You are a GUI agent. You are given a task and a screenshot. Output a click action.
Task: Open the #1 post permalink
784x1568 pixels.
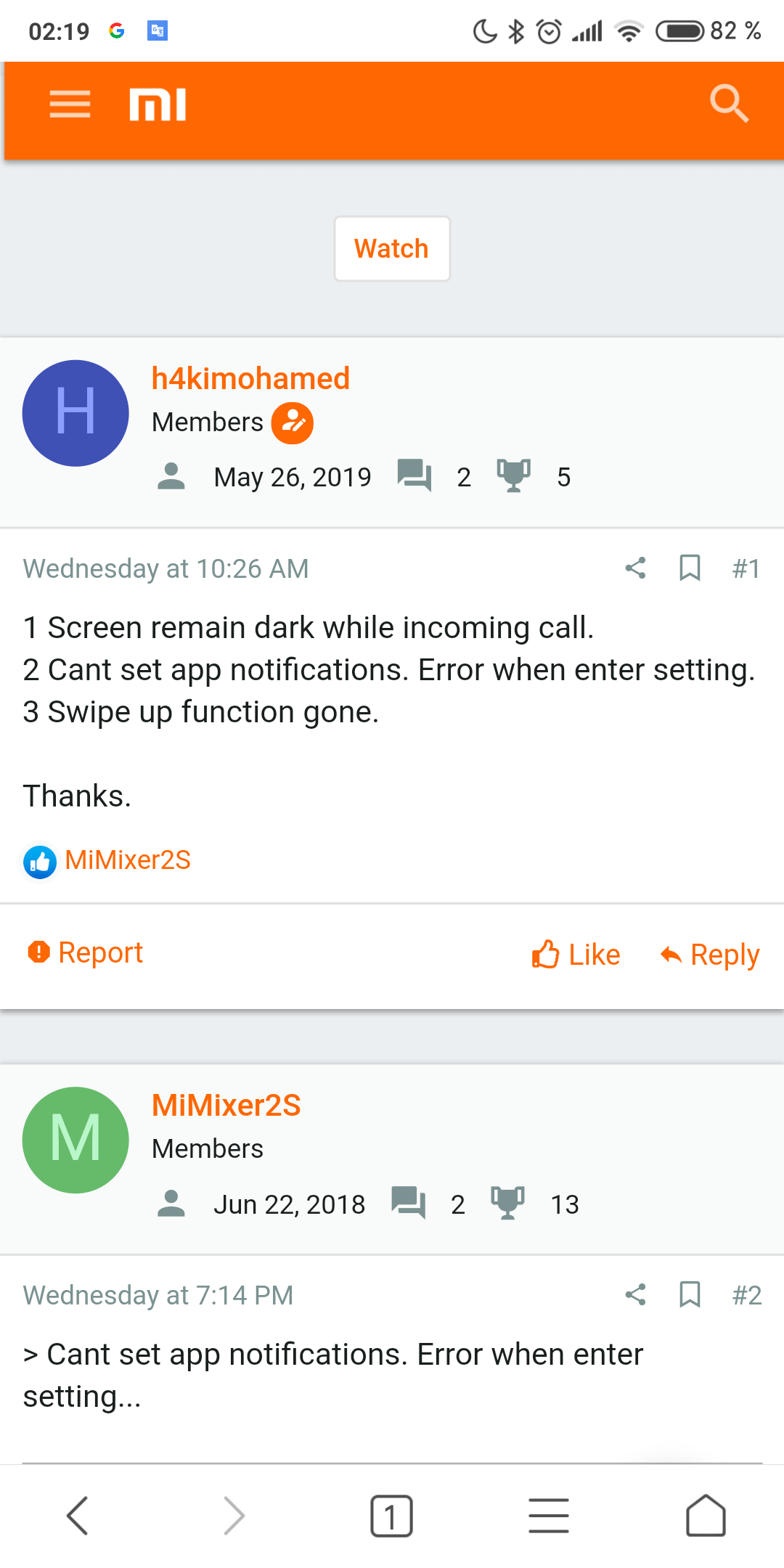tap(746, 568)
